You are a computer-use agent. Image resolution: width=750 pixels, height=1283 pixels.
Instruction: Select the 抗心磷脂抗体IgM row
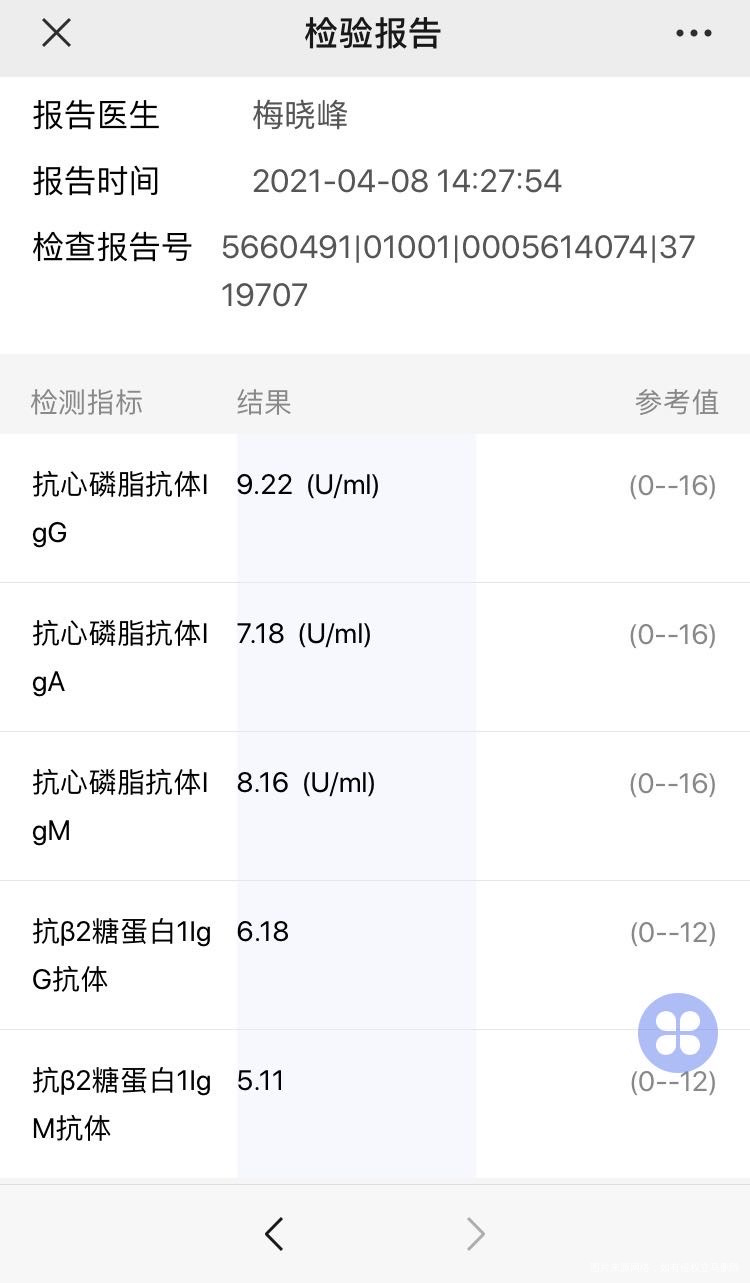pos(120,806)
